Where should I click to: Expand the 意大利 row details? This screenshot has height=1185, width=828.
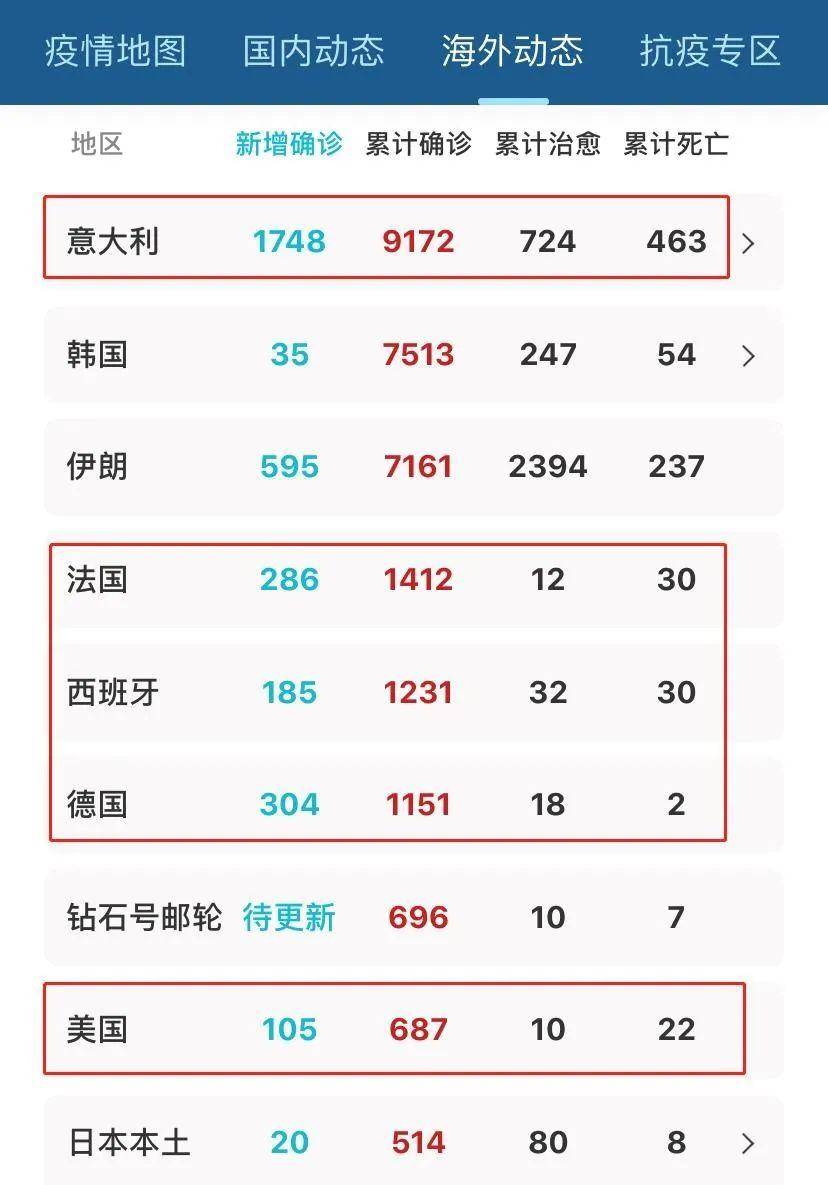coord(748,243)
